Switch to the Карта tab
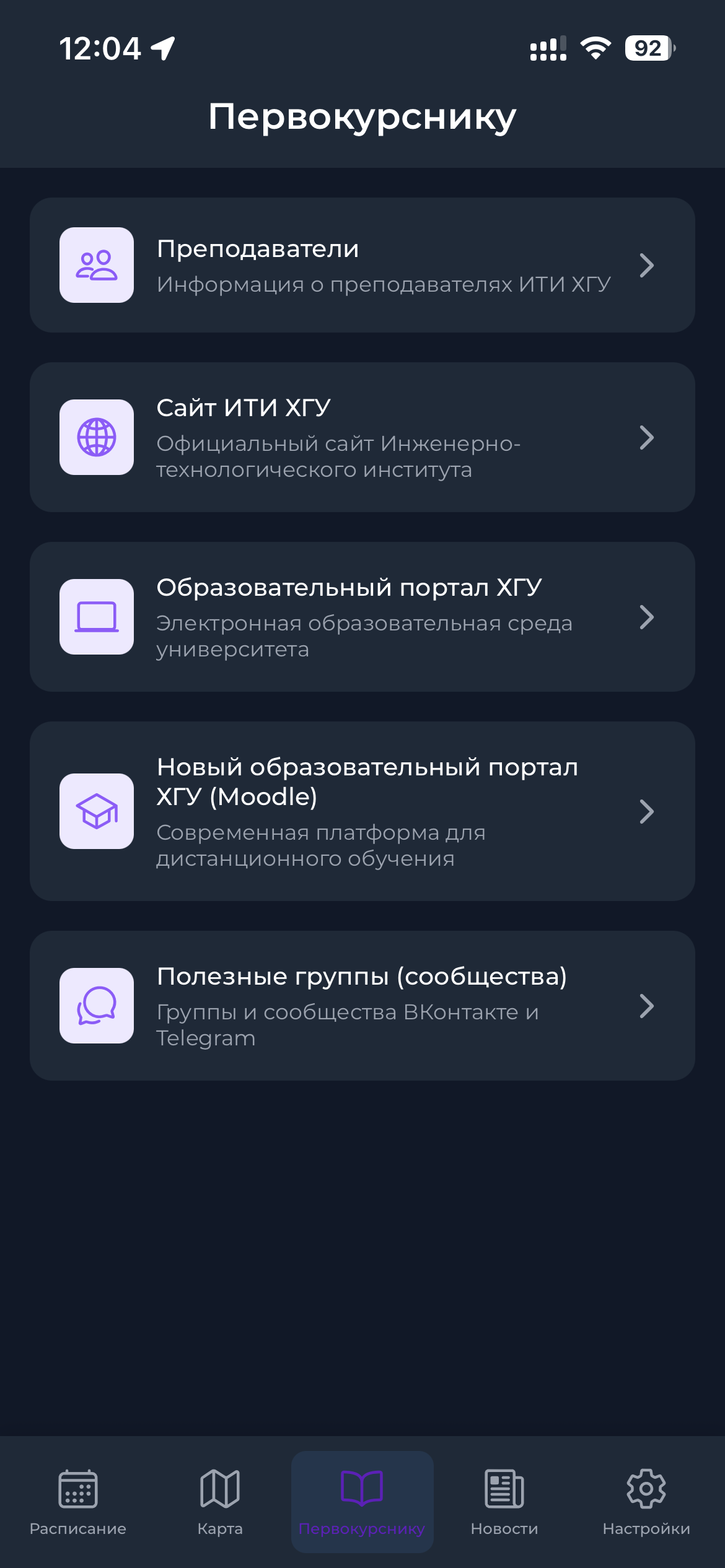Image resolution: width=725 pixels, height=1568 pixels. point(220,1501)
